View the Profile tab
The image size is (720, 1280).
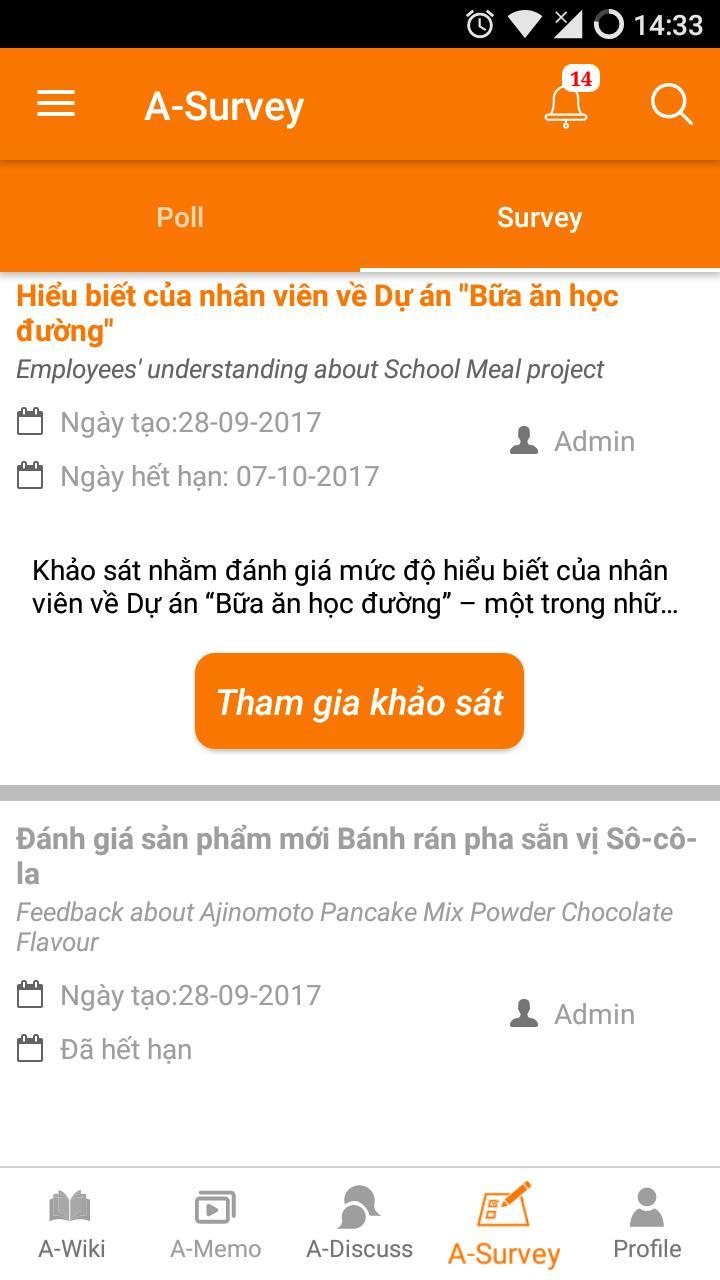pyautogui.click(x=647, y=1224)
